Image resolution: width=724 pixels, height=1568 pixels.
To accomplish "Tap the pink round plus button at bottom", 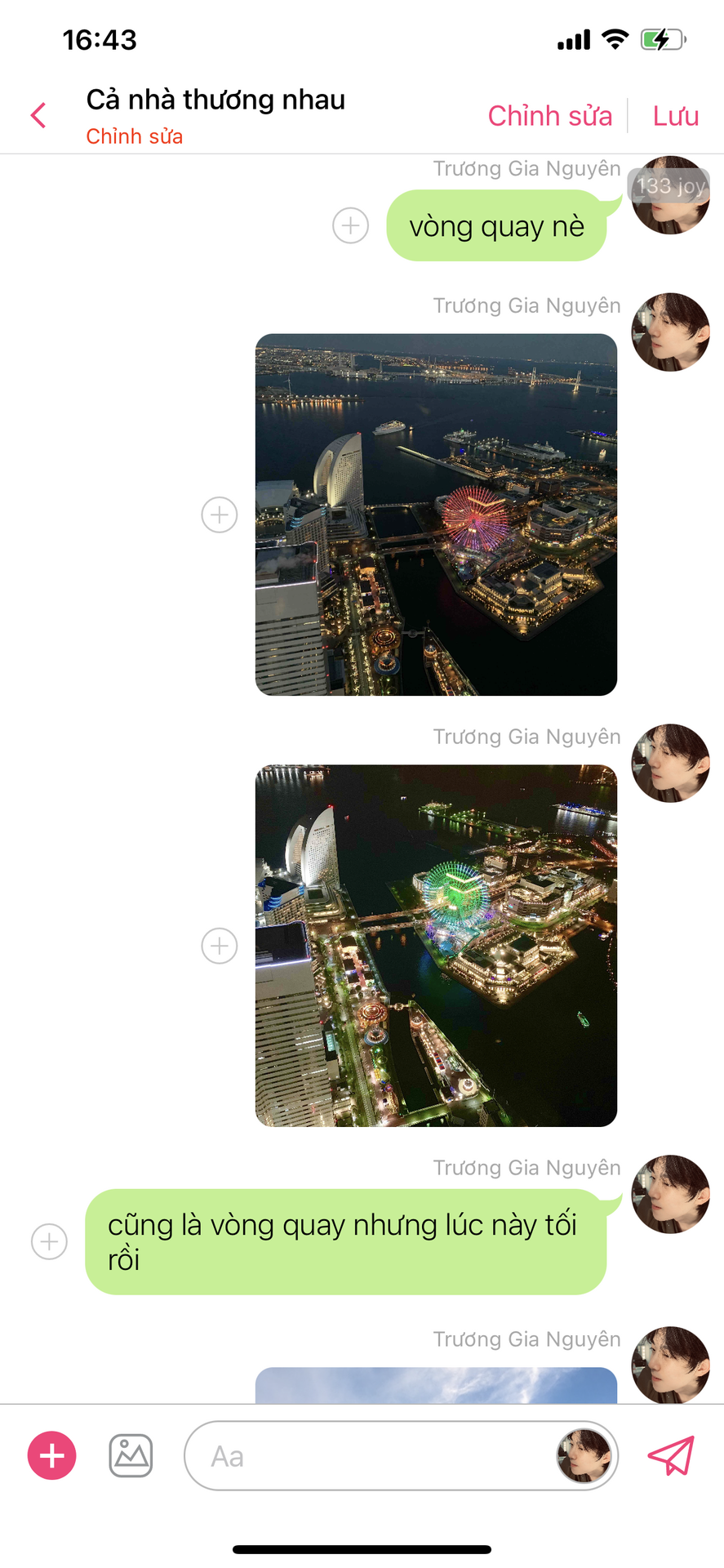I will click(x=52, y=1455).
